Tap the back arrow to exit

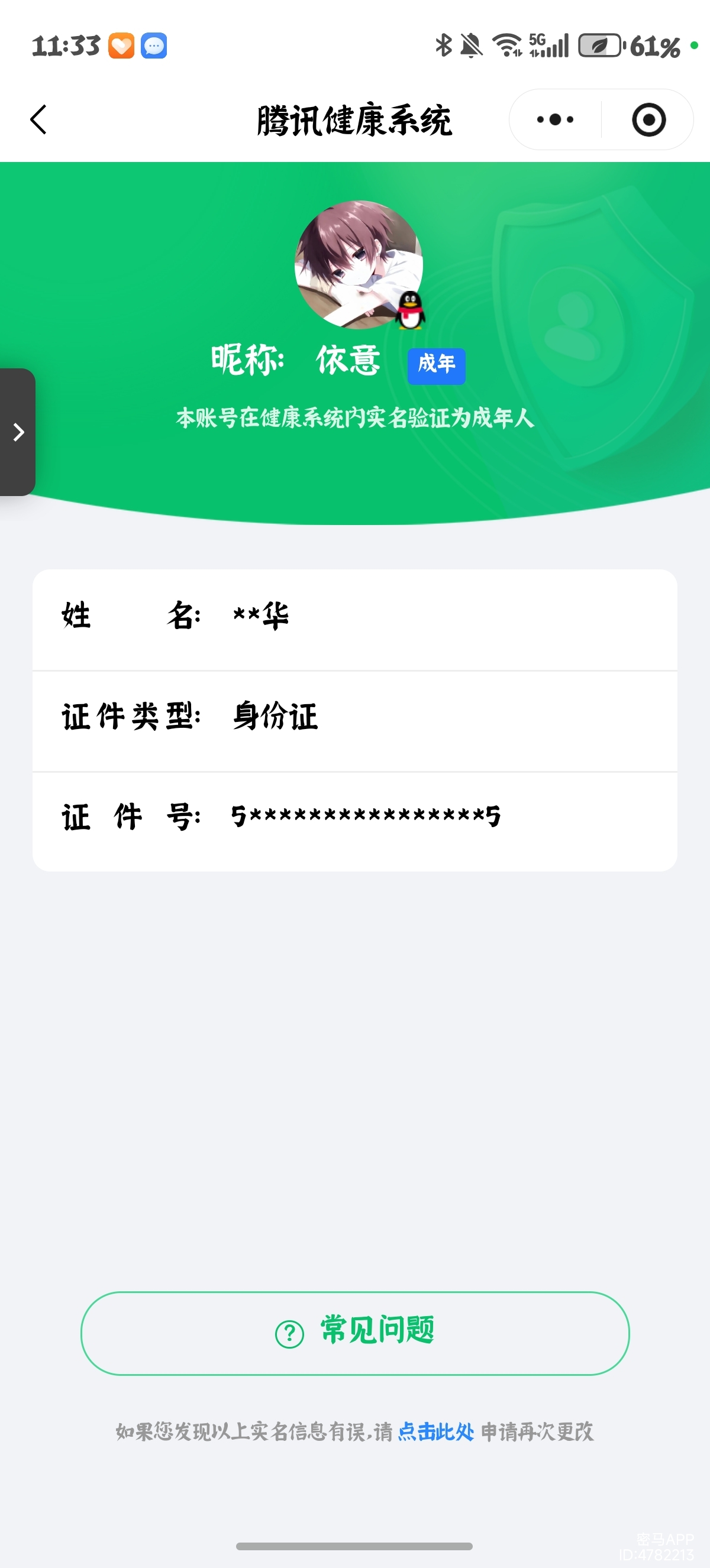point(39,120)
